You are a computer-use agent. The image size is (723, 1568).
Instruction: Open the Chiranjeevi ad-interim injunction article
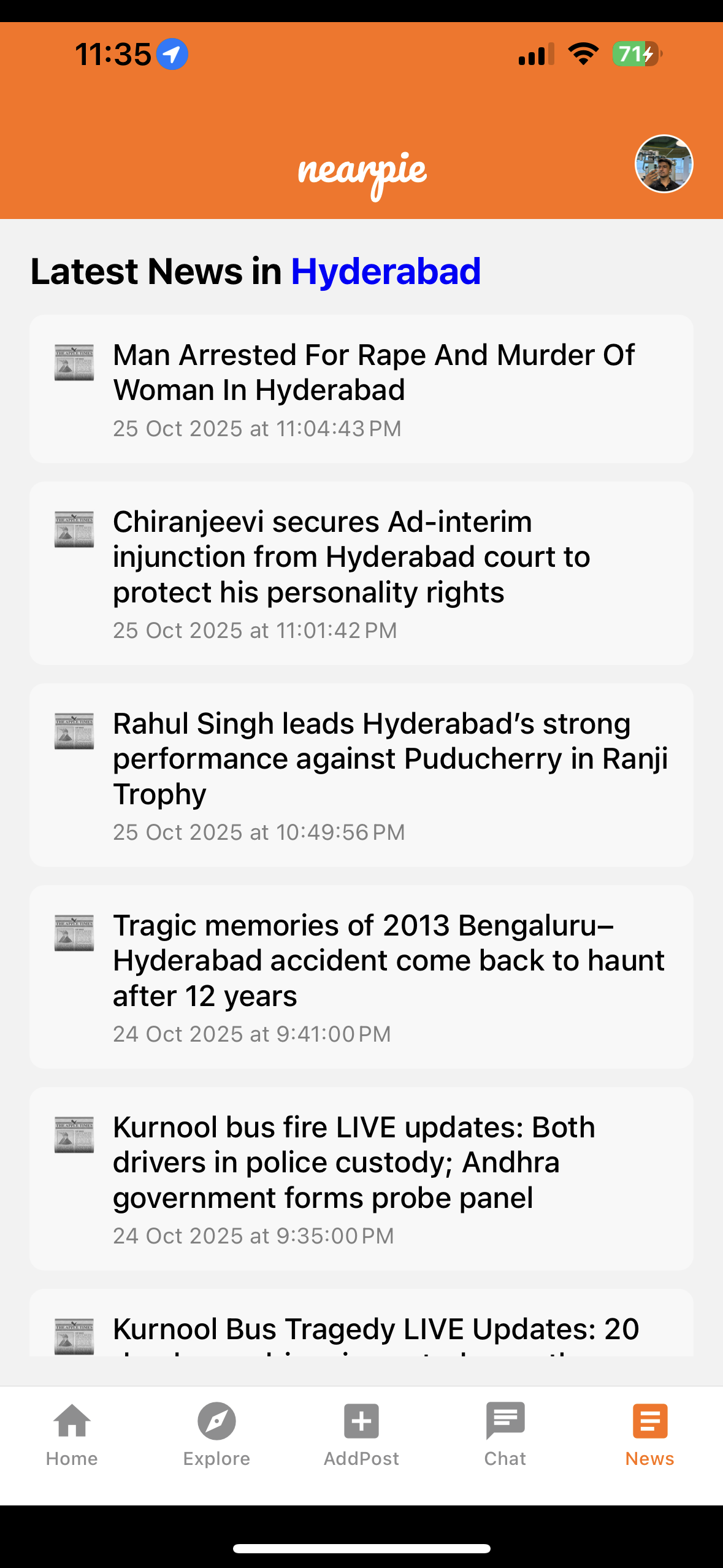(x=361, y=573)
